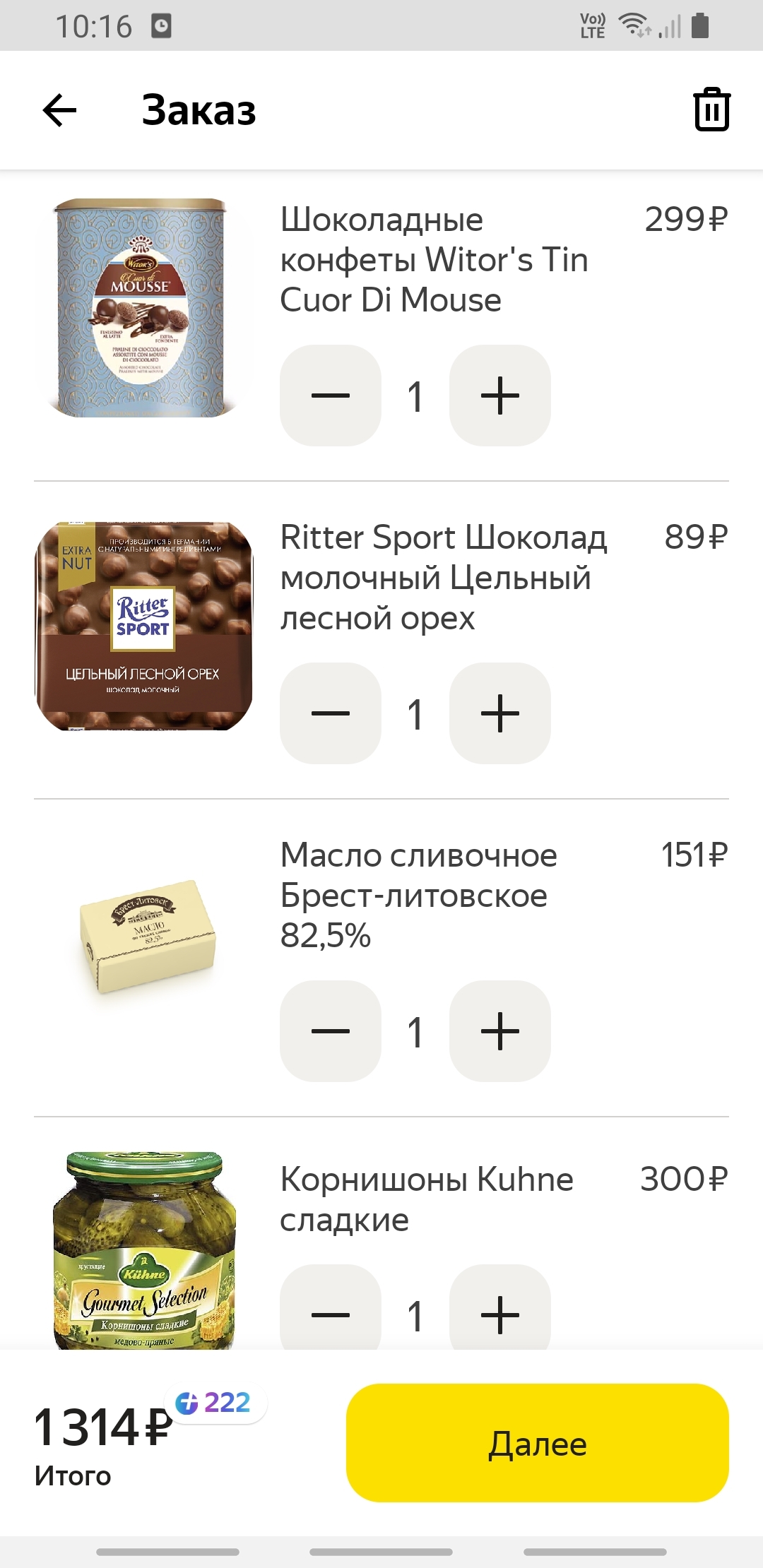Increase Брест-литовское butter quantity

[500, 1031]
